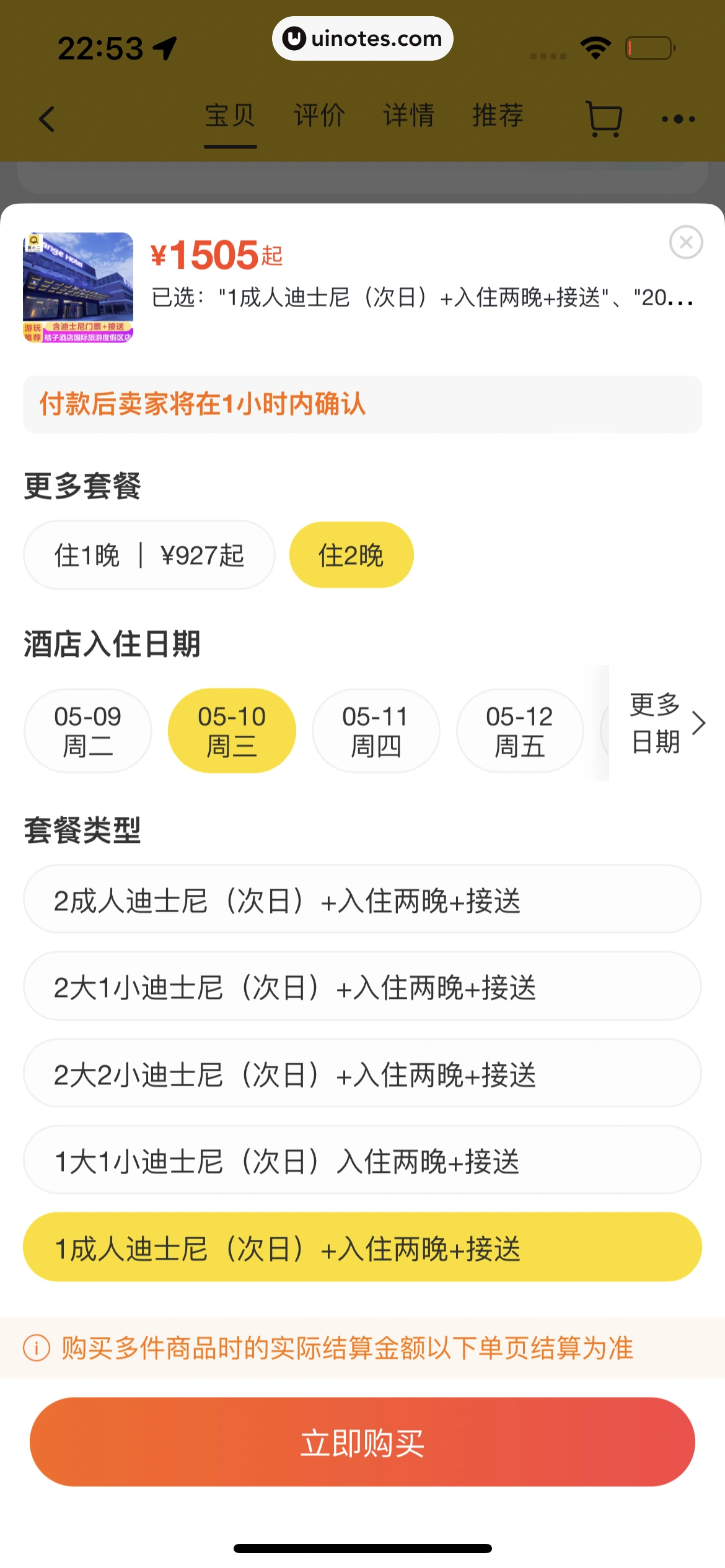Switch to the 详情 tab

408,116
